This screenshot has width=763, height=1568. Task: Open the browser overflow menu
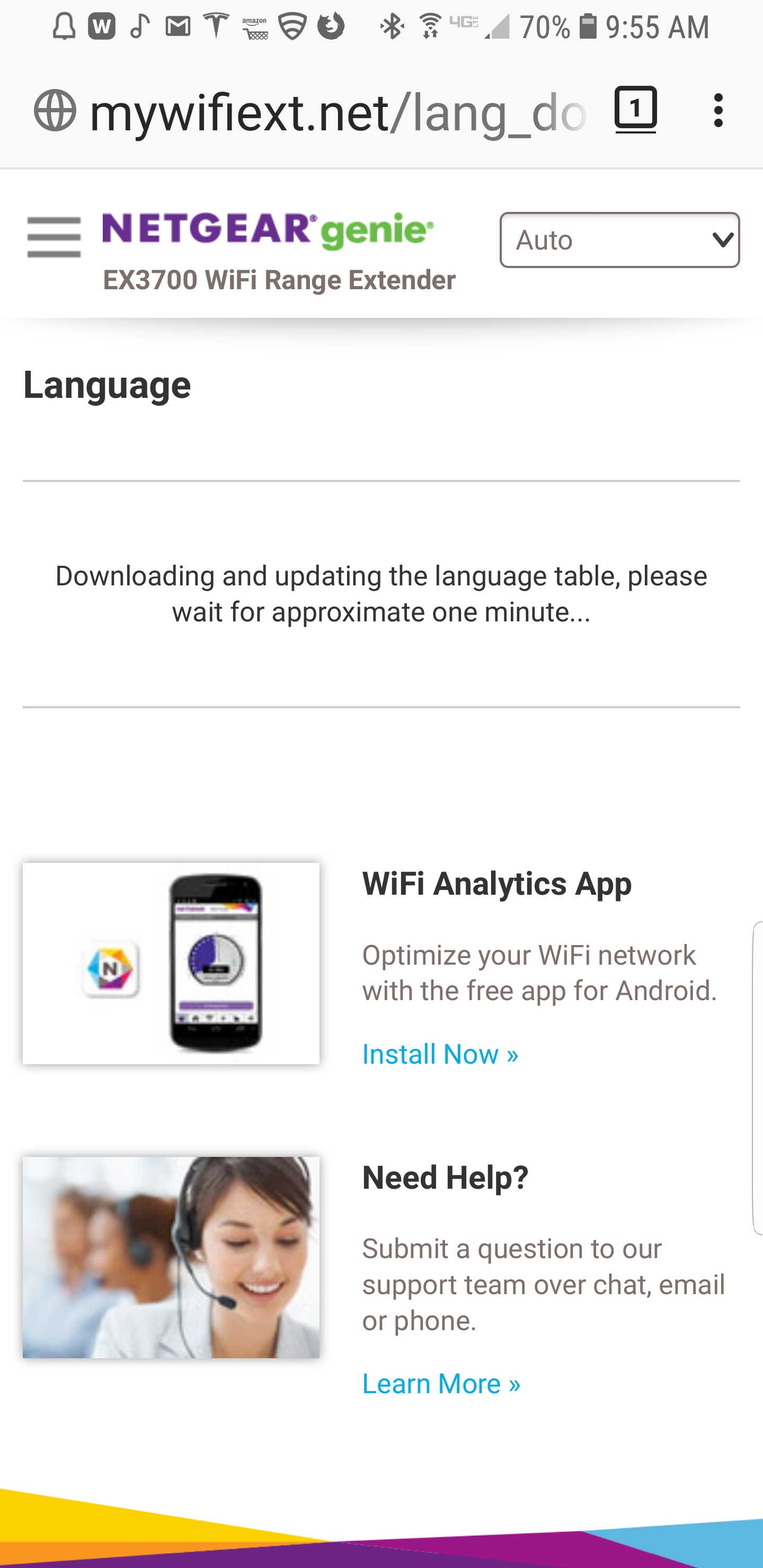[718, 111]
